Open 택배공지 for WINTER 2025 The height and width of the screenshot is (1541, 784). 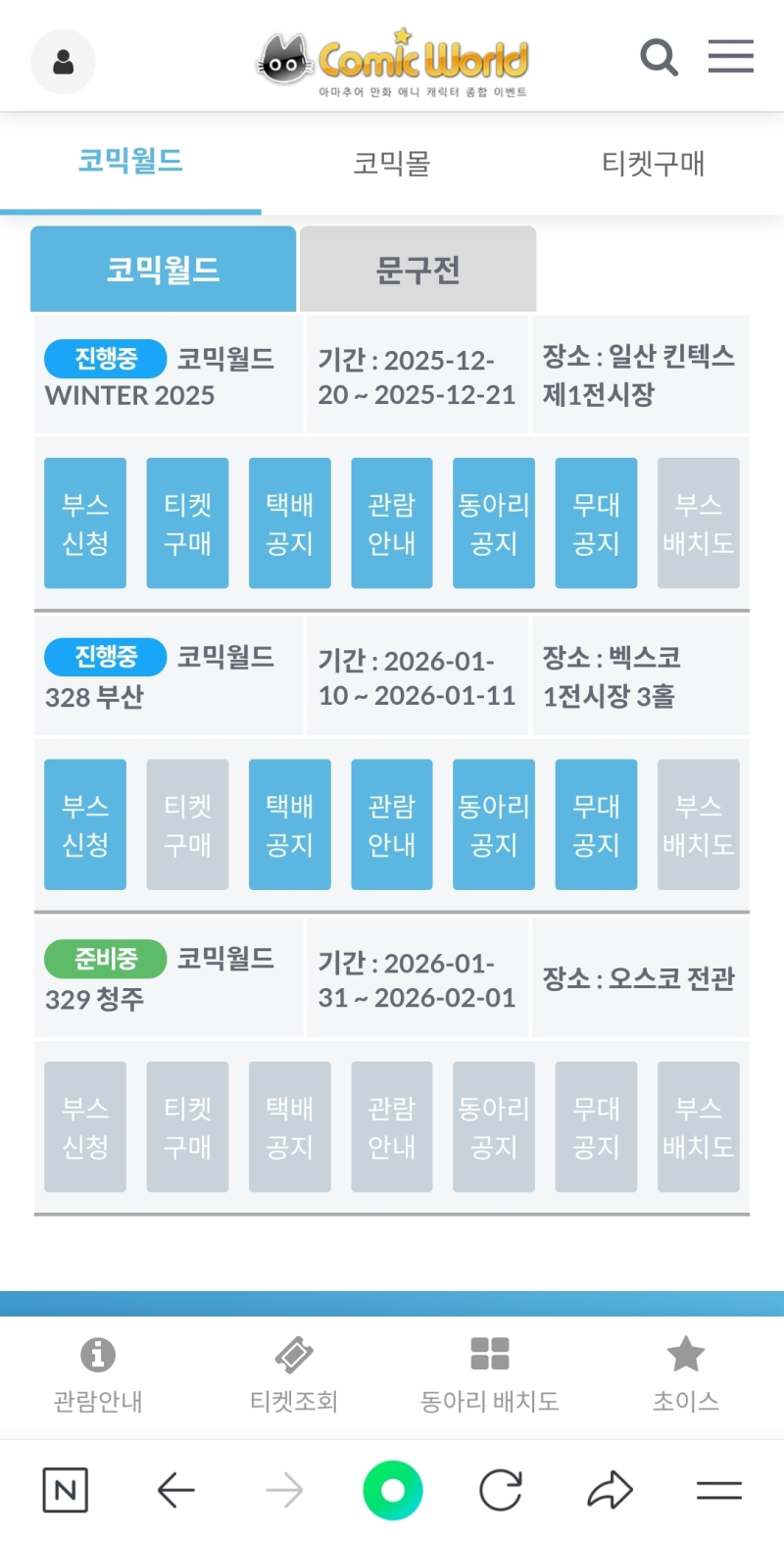(289, 523)
